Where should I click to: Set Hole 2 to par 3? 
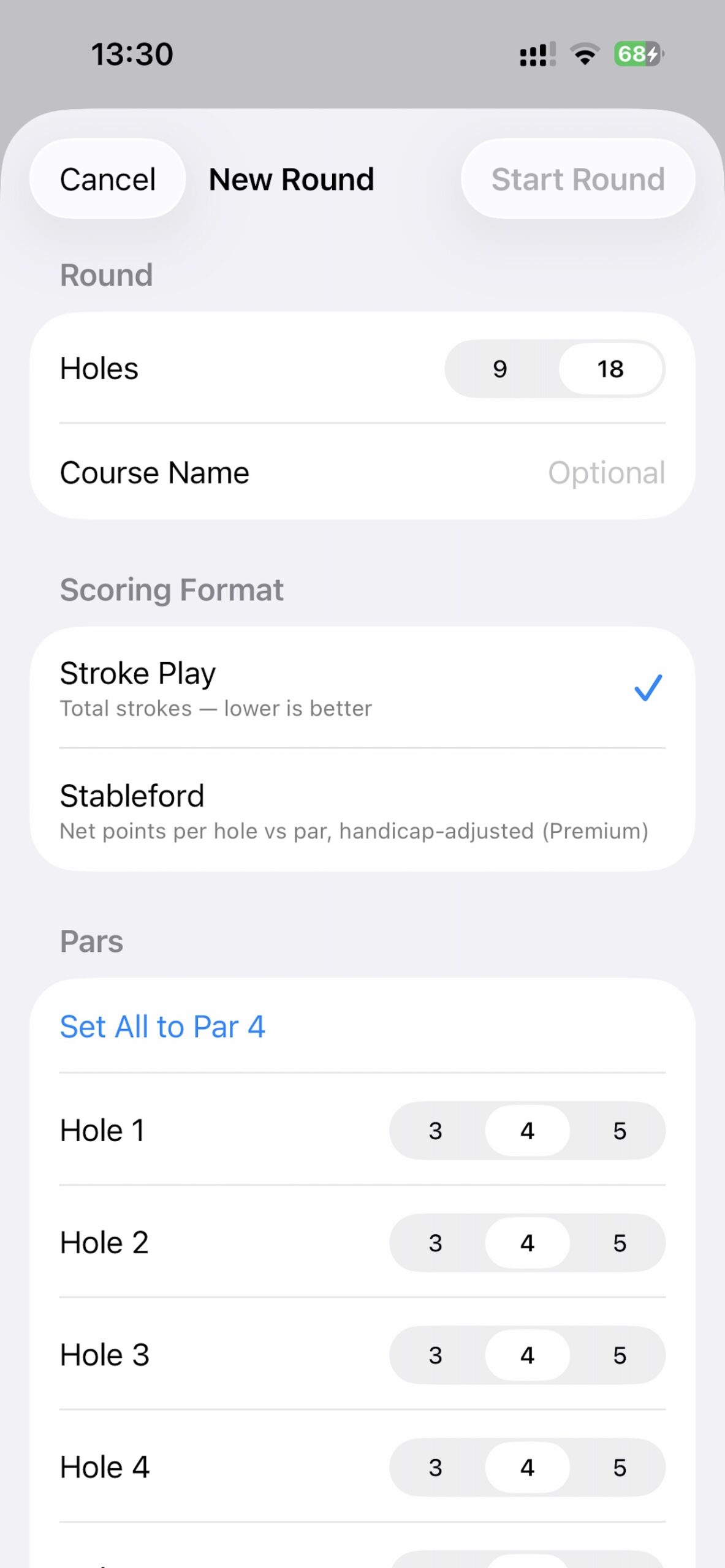pyautogui.click(x=435, y=1243)
